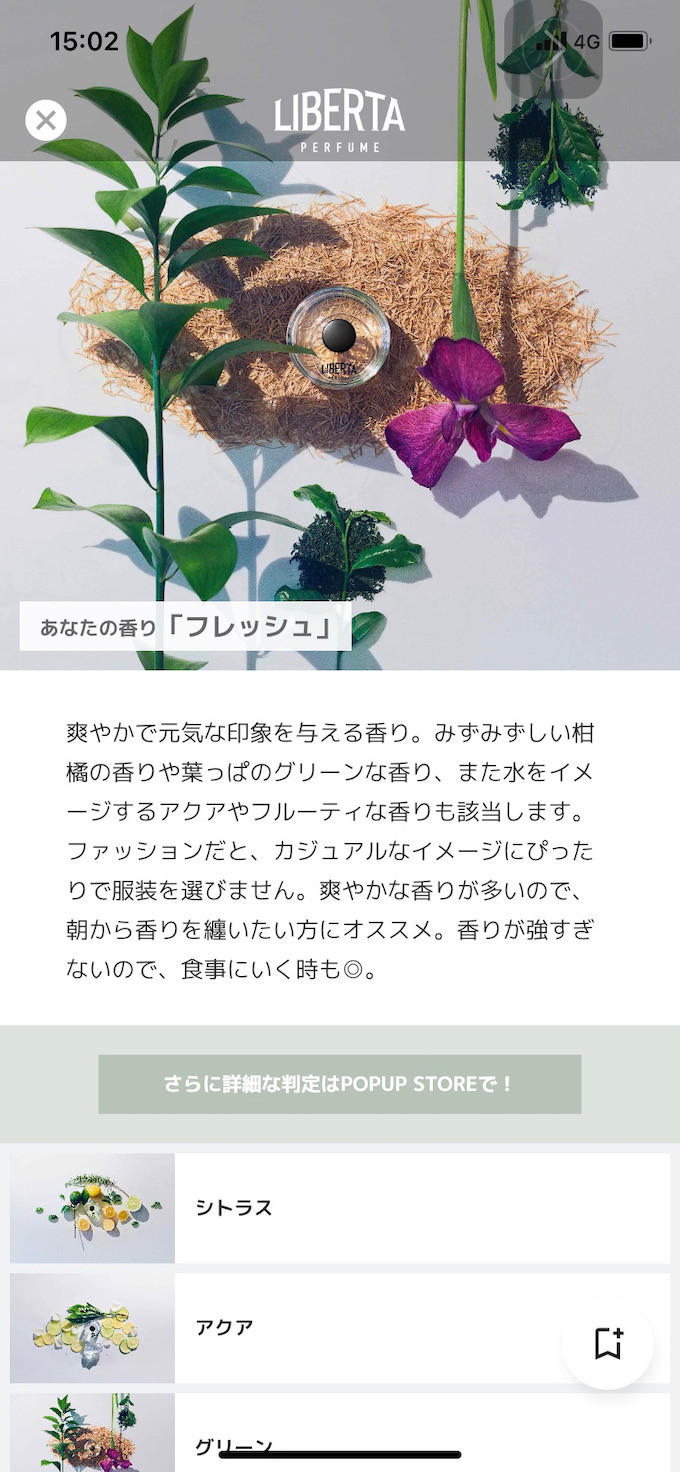
Task: Close the perfume result page
Action: [x=46, y=121]
